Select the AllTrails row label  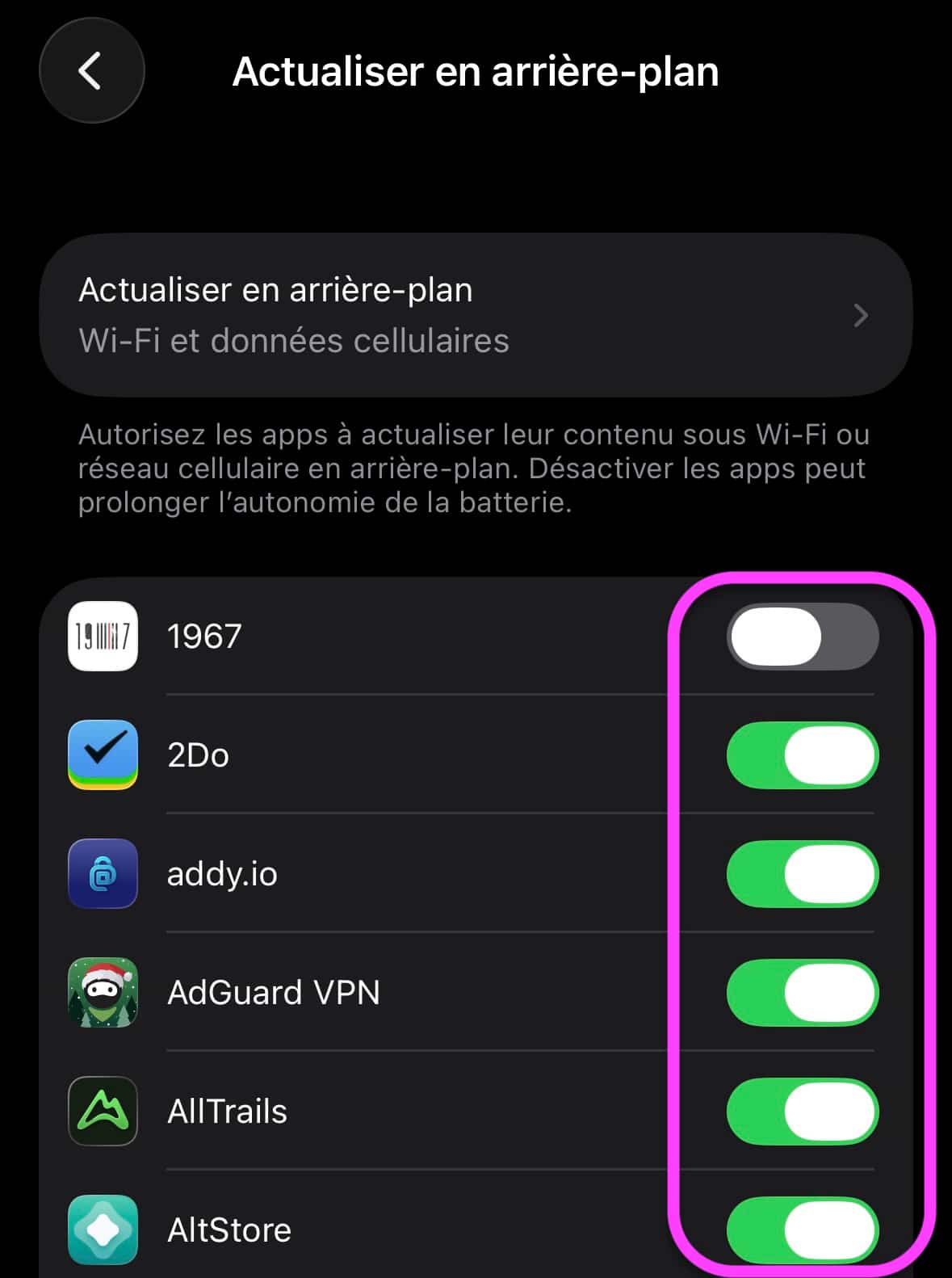[229, 1111]
